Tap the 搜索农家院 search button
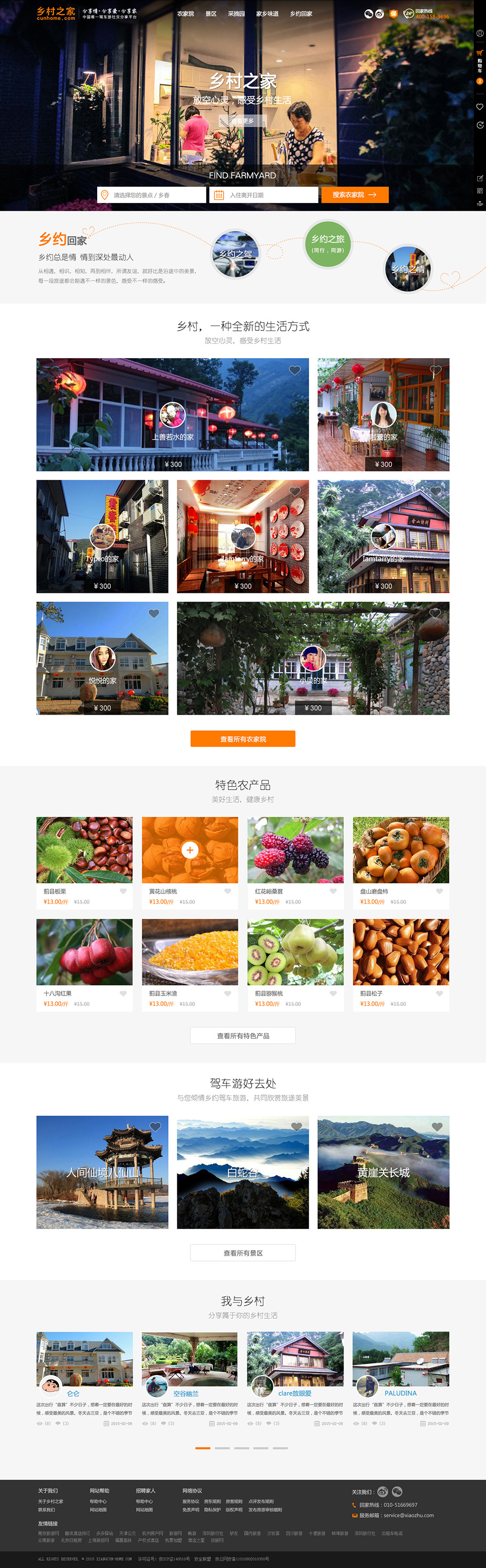 (355, 195)
